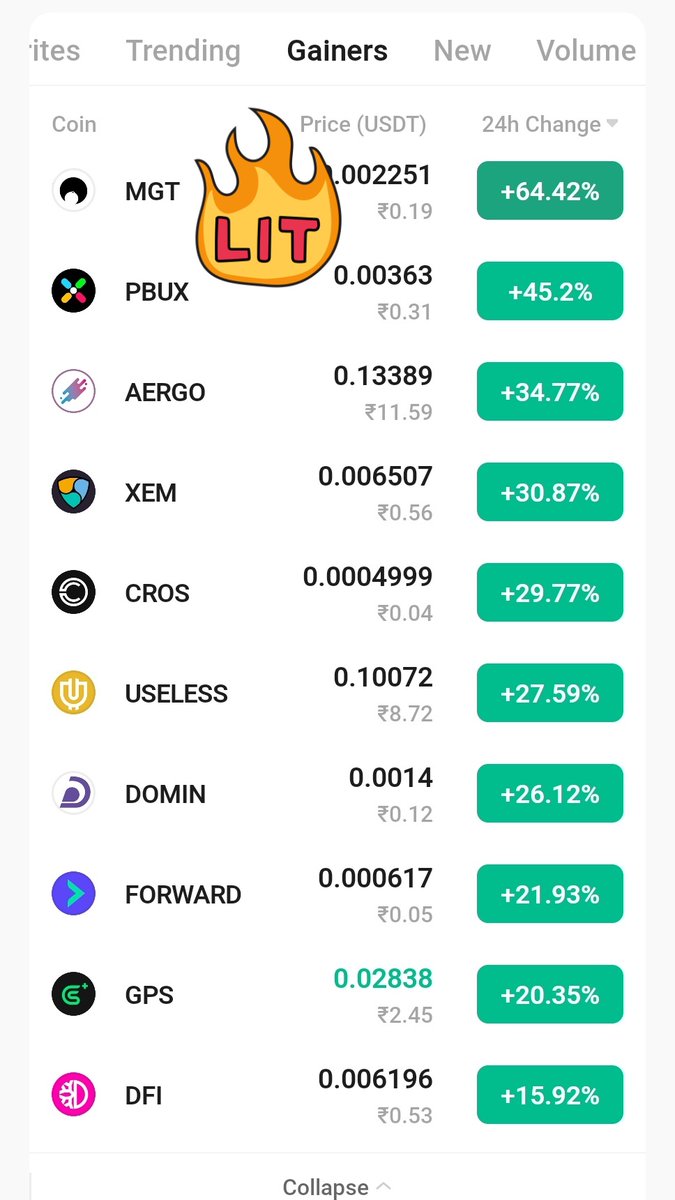This screenshot has width=675, height=1200.
Task: Select the Gainers tab
Action: [337, 51]
